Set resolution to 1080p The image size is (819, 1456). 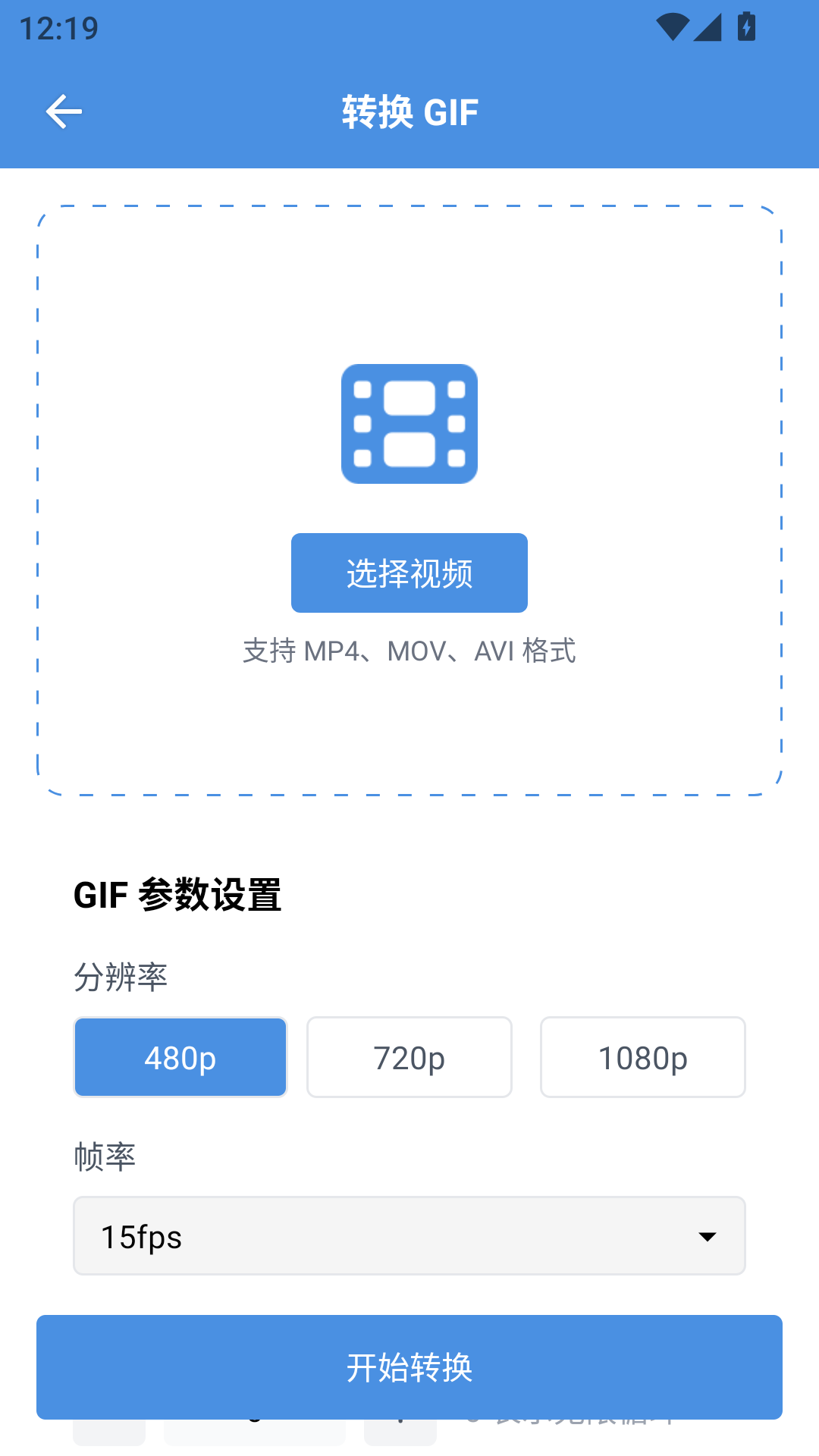pos(642,1057)
